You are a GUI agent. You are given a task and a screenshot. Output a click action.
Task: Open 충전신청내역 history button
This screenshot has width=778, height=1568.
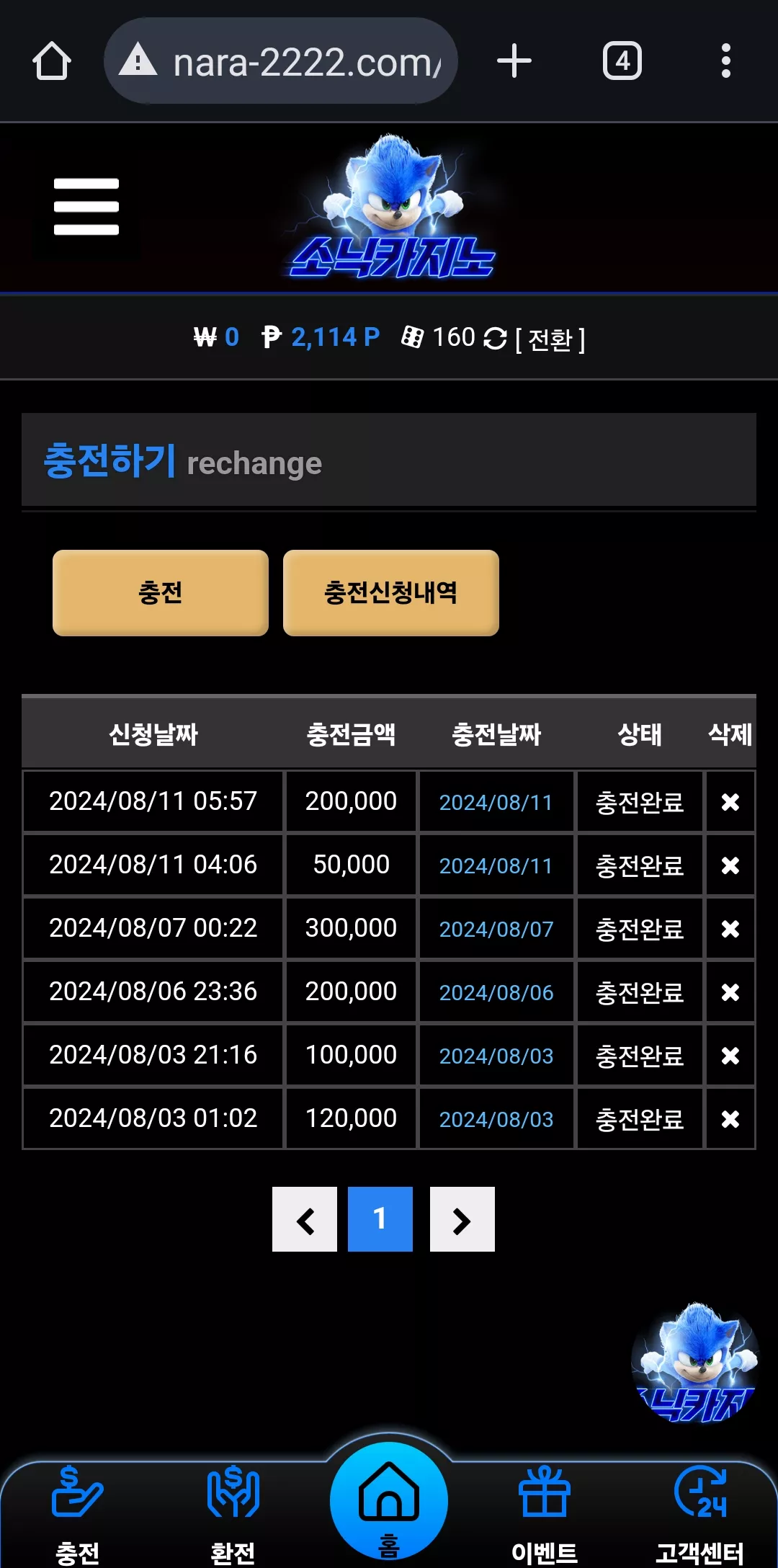[391, 593]
